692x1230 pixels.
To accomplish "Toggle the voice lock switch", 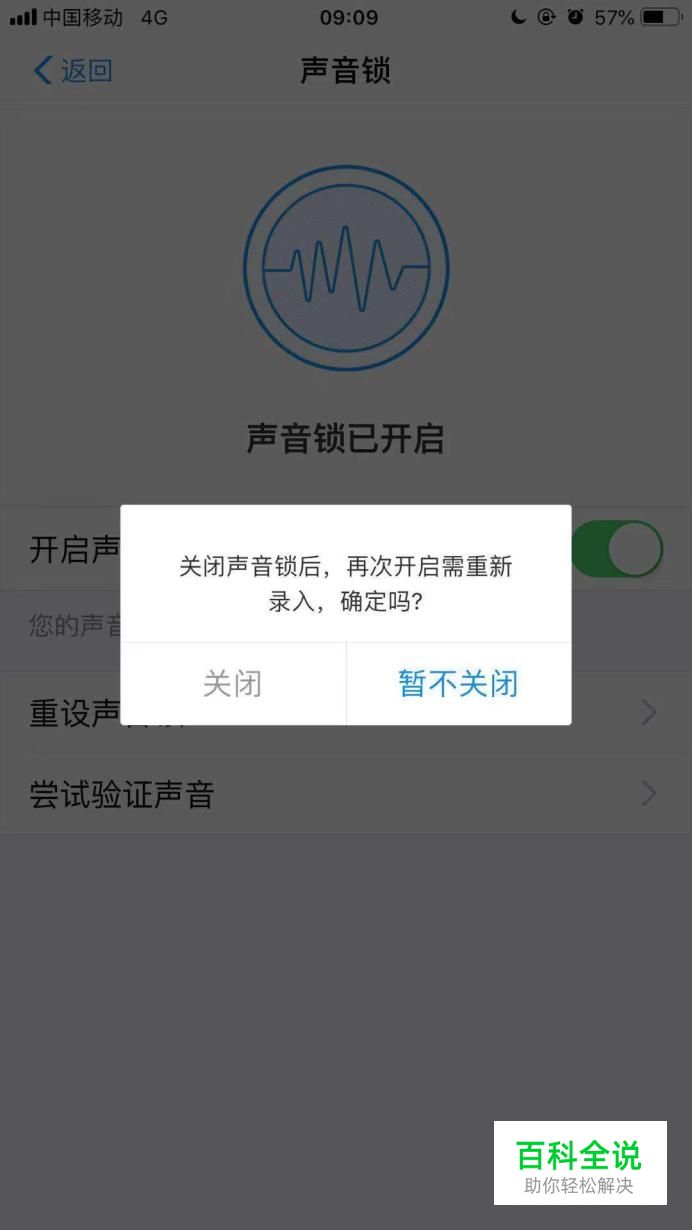I will [618, 549].
